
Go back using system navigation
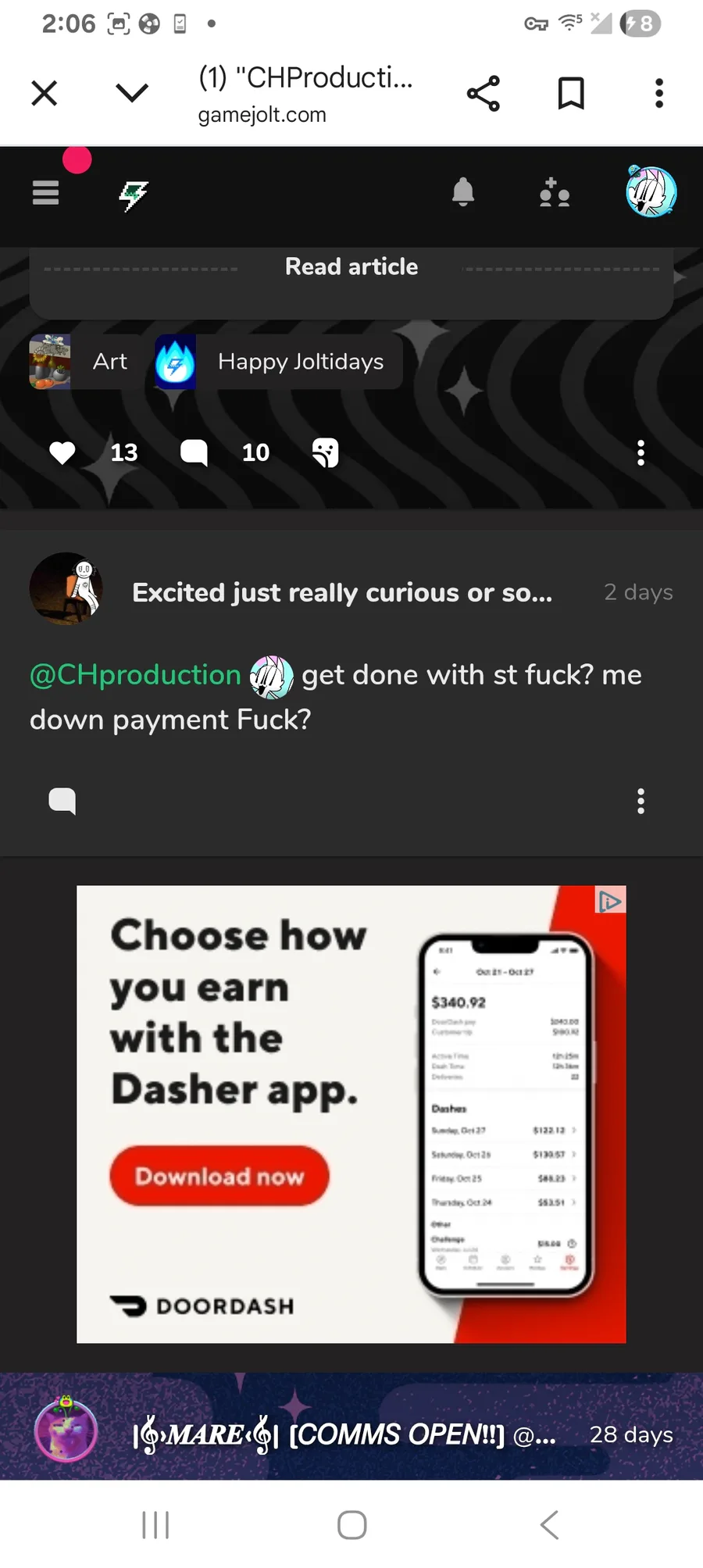549,1524
